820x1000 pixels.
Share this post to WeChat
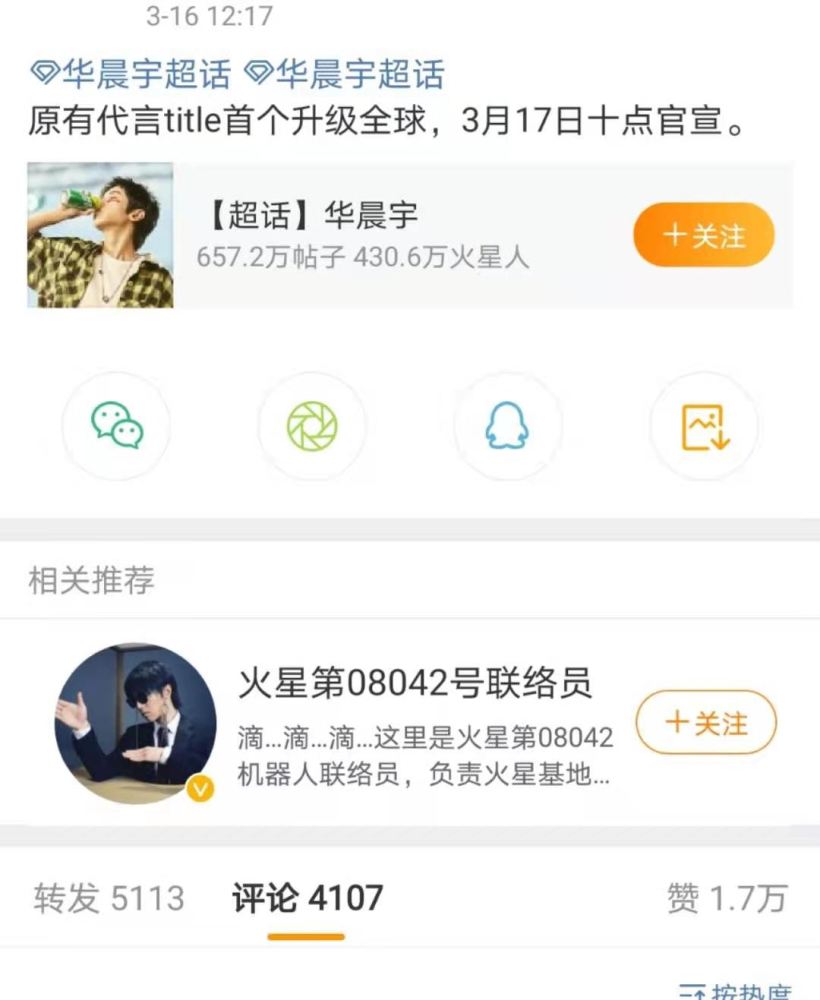pyautogui.click(x=117, y=426)
